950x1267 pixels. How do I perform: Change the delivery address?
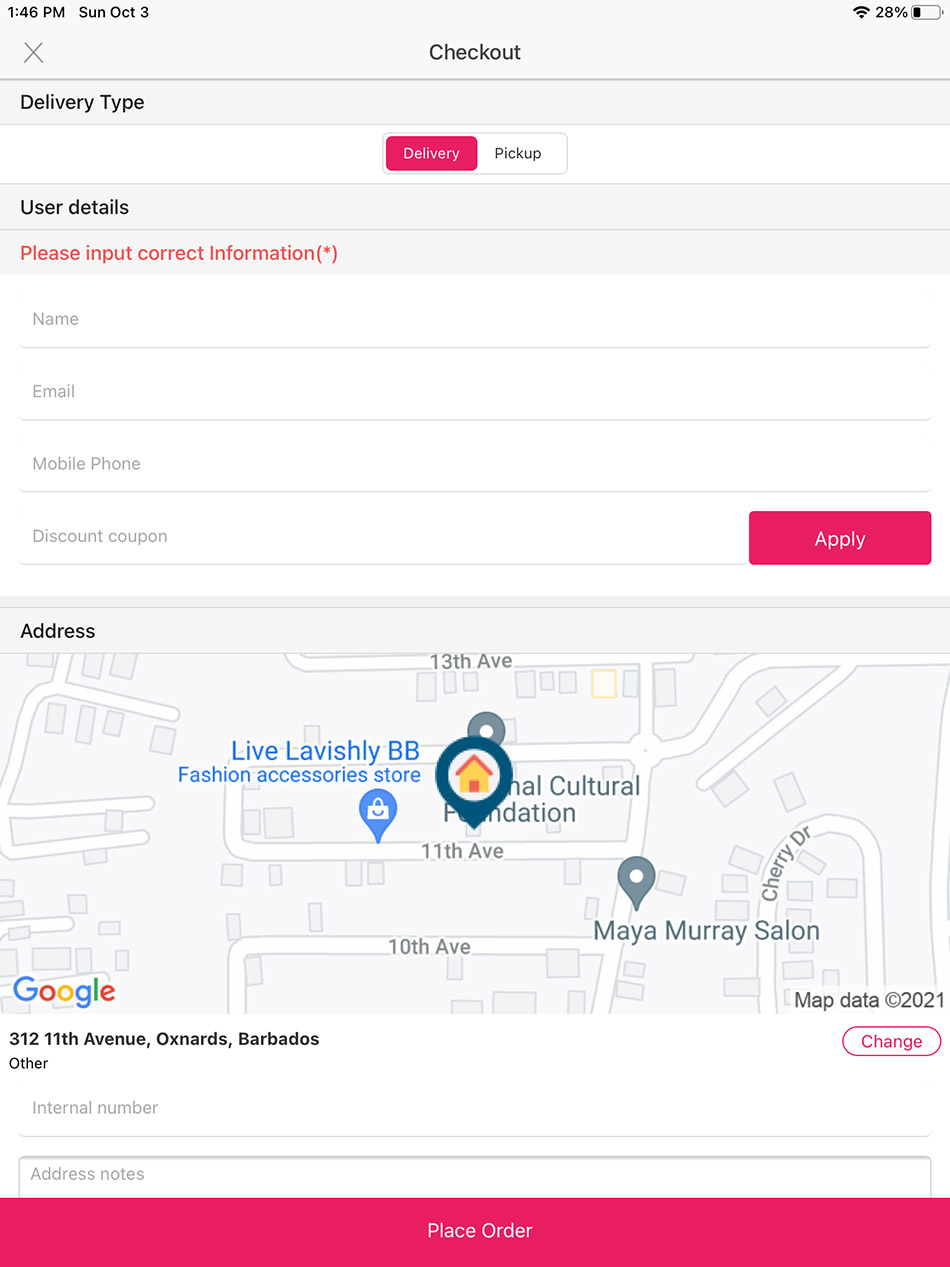click(891, 1042)
